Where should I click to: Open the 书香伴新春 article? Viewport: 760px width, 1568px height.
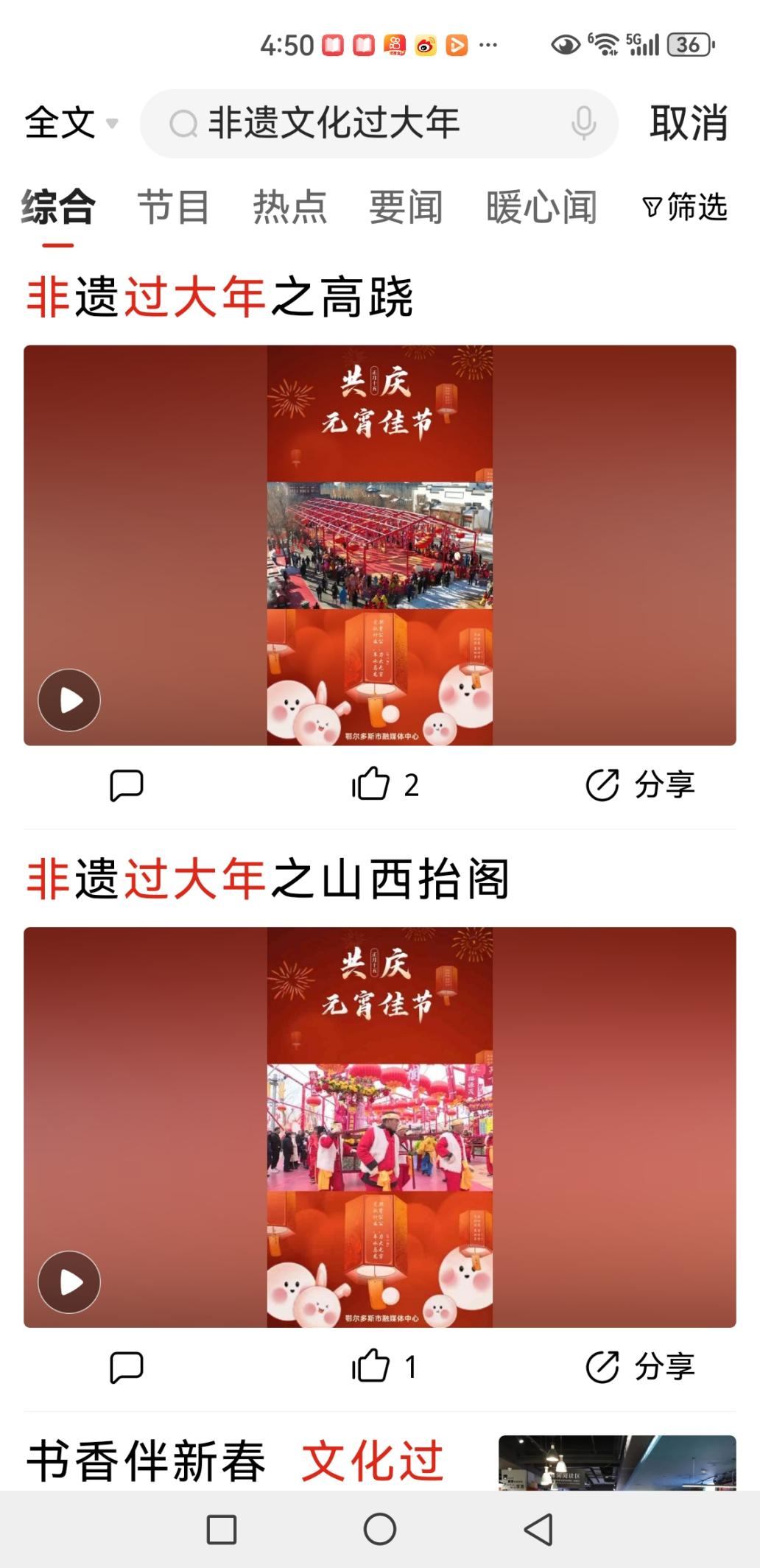click(236, 1462)
